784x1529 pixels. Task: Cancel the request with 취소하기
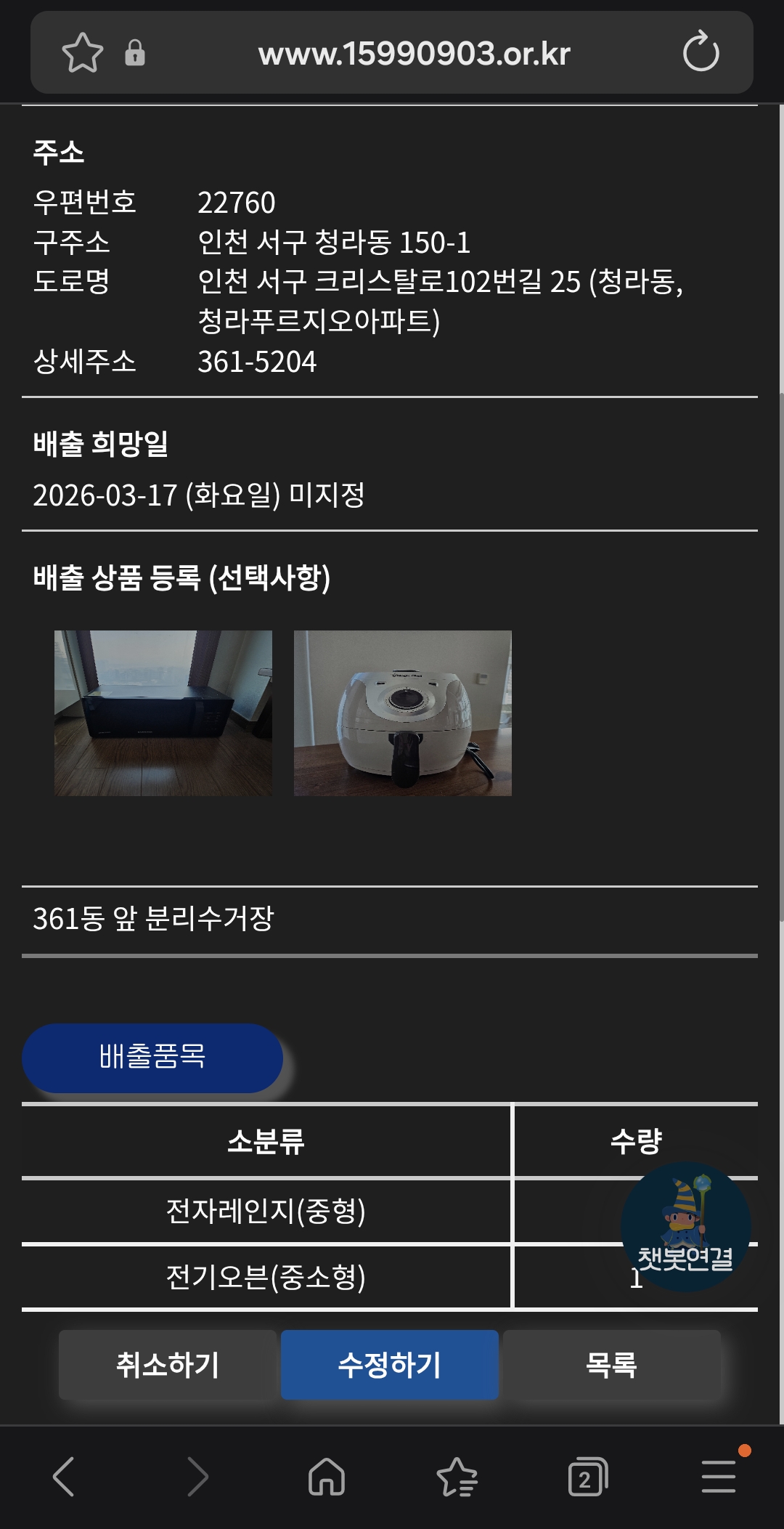pos(168,1365)
